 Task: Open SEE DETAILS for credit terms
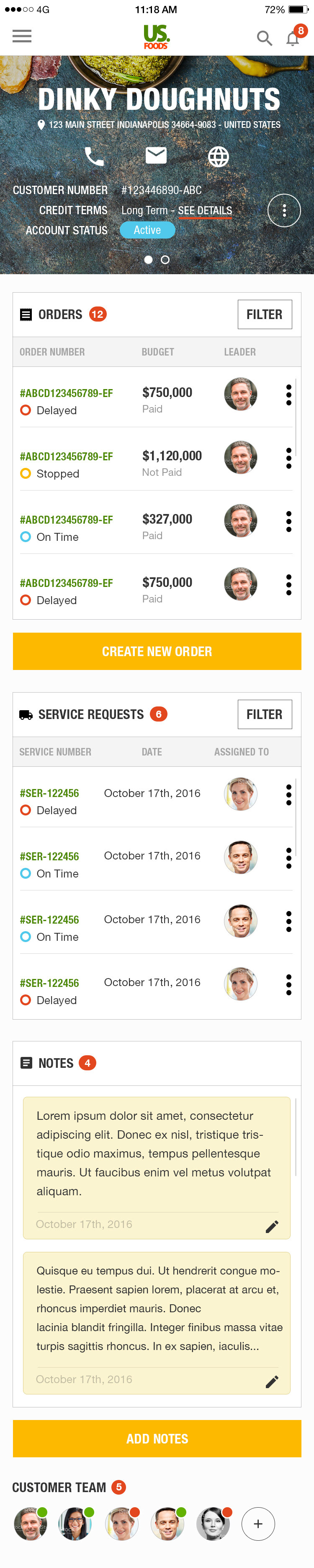[x=205, y=210]
